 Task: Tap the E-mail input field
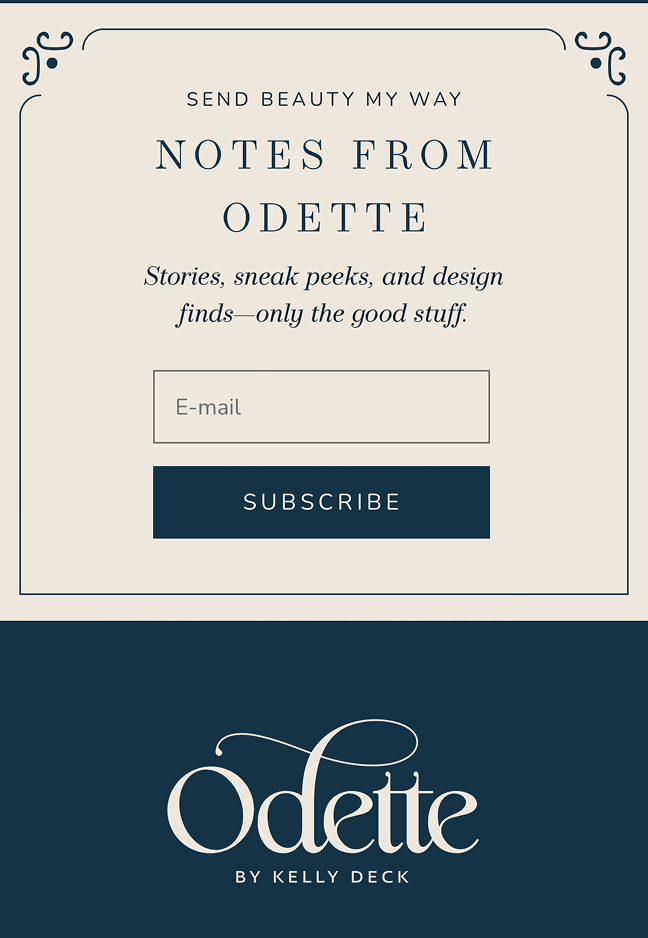pos(321,407)
